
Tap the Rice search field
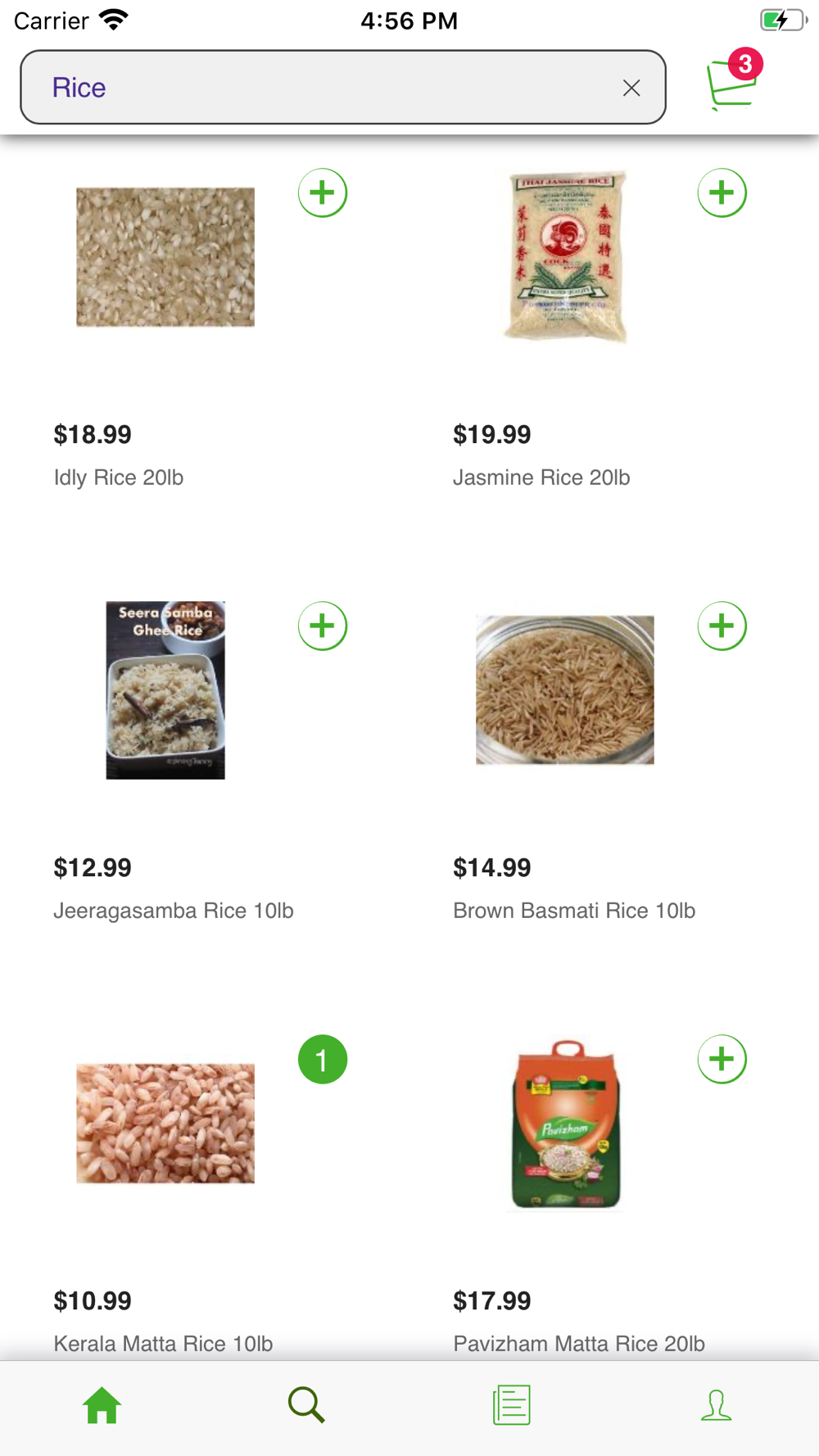328,88
